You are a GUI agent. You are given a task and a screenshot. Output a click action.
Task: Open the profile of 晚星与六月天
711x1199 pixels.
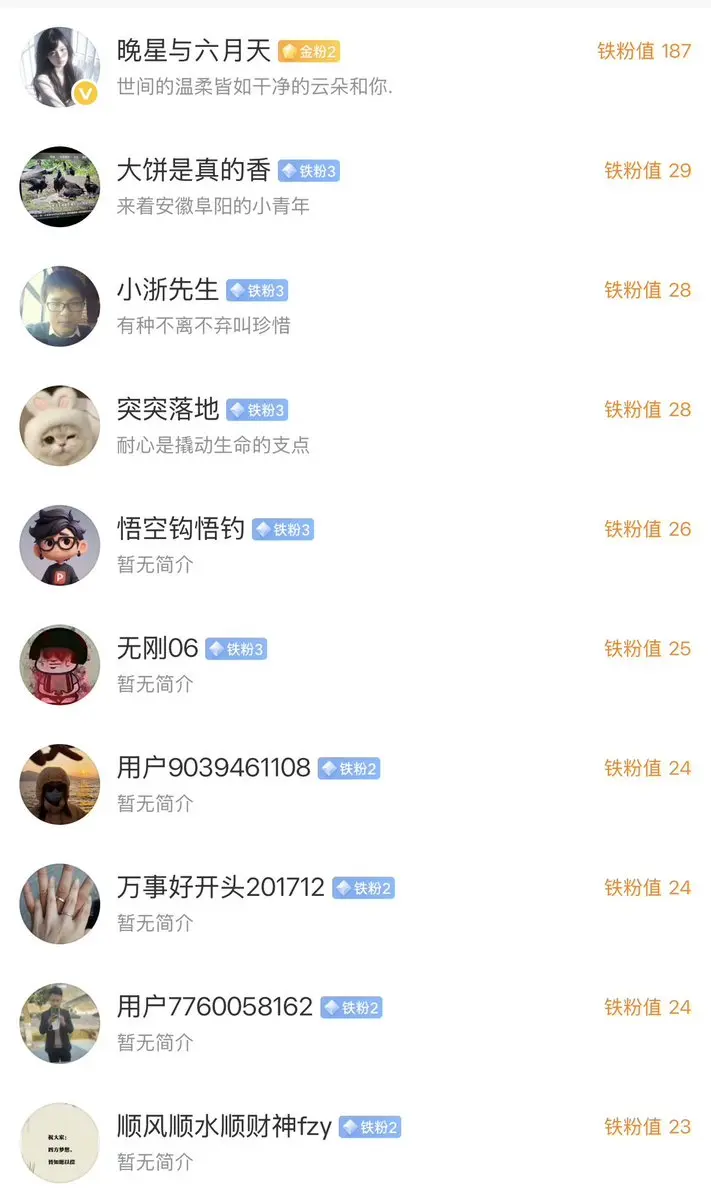[x=356, y=67]
